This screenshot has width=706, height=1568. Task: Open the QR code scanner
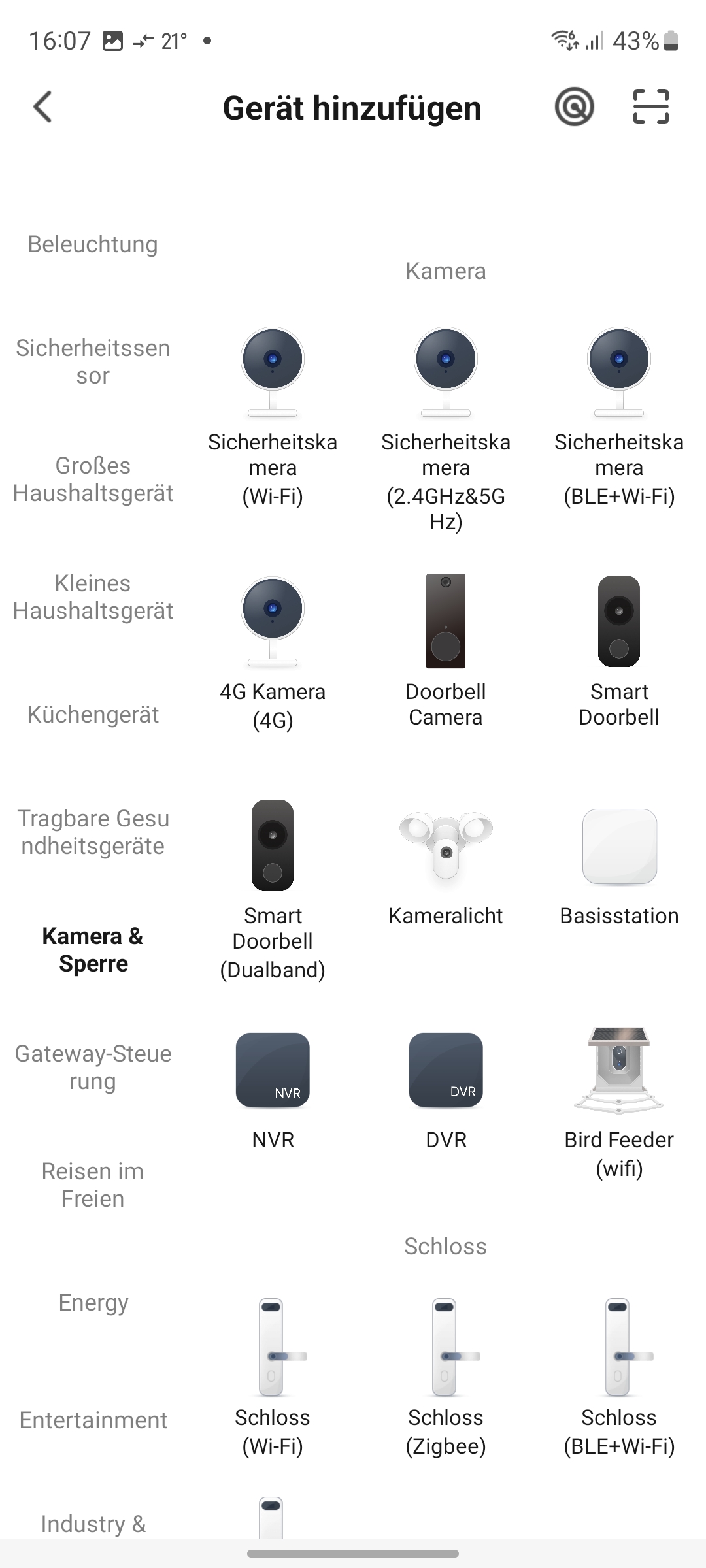point(650,107)
